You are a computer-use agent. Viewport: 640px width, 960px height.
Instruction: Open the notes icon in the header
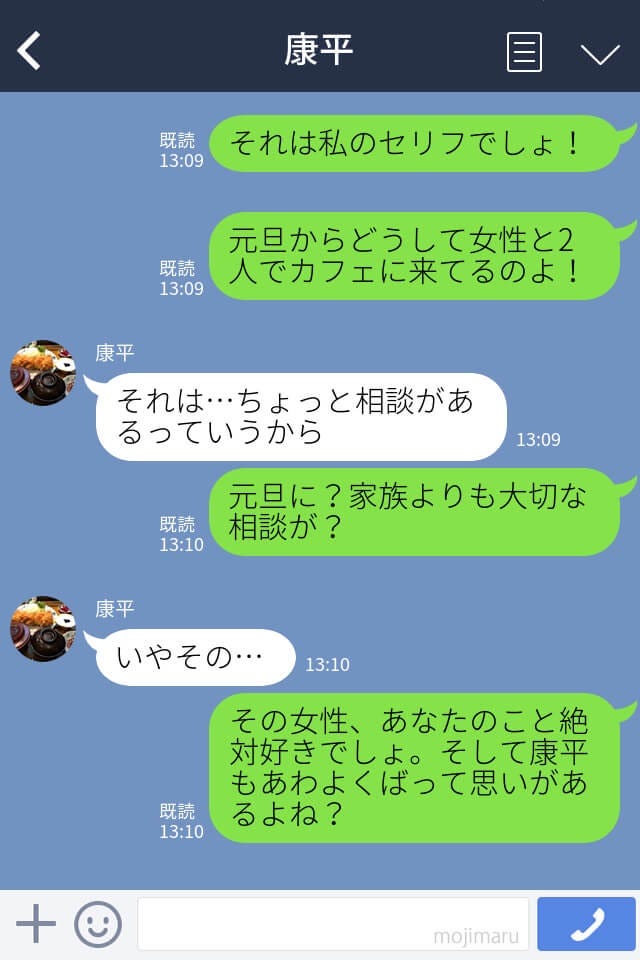(524, 52)
